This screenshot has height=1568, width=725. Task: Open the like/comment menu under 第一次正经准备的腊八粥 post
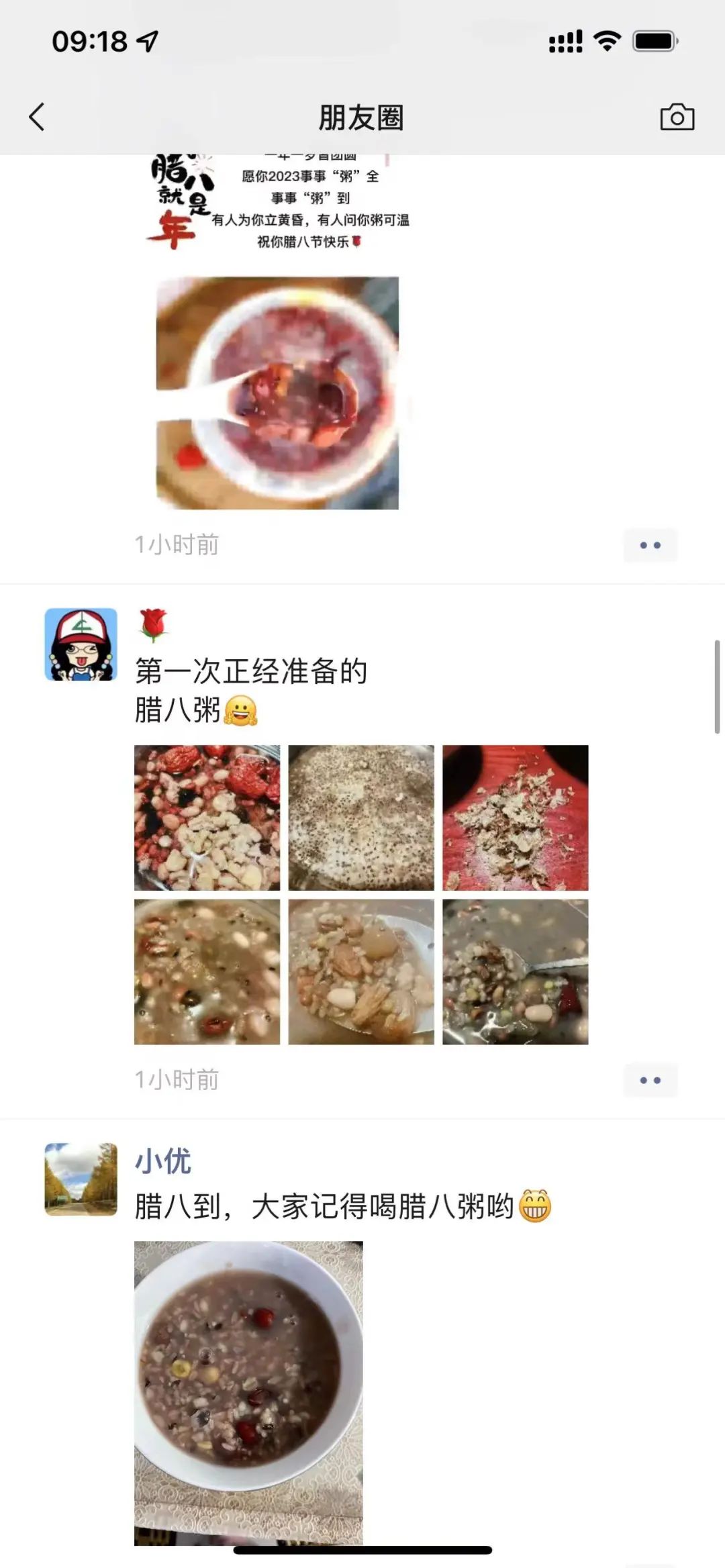point(650,1080)
